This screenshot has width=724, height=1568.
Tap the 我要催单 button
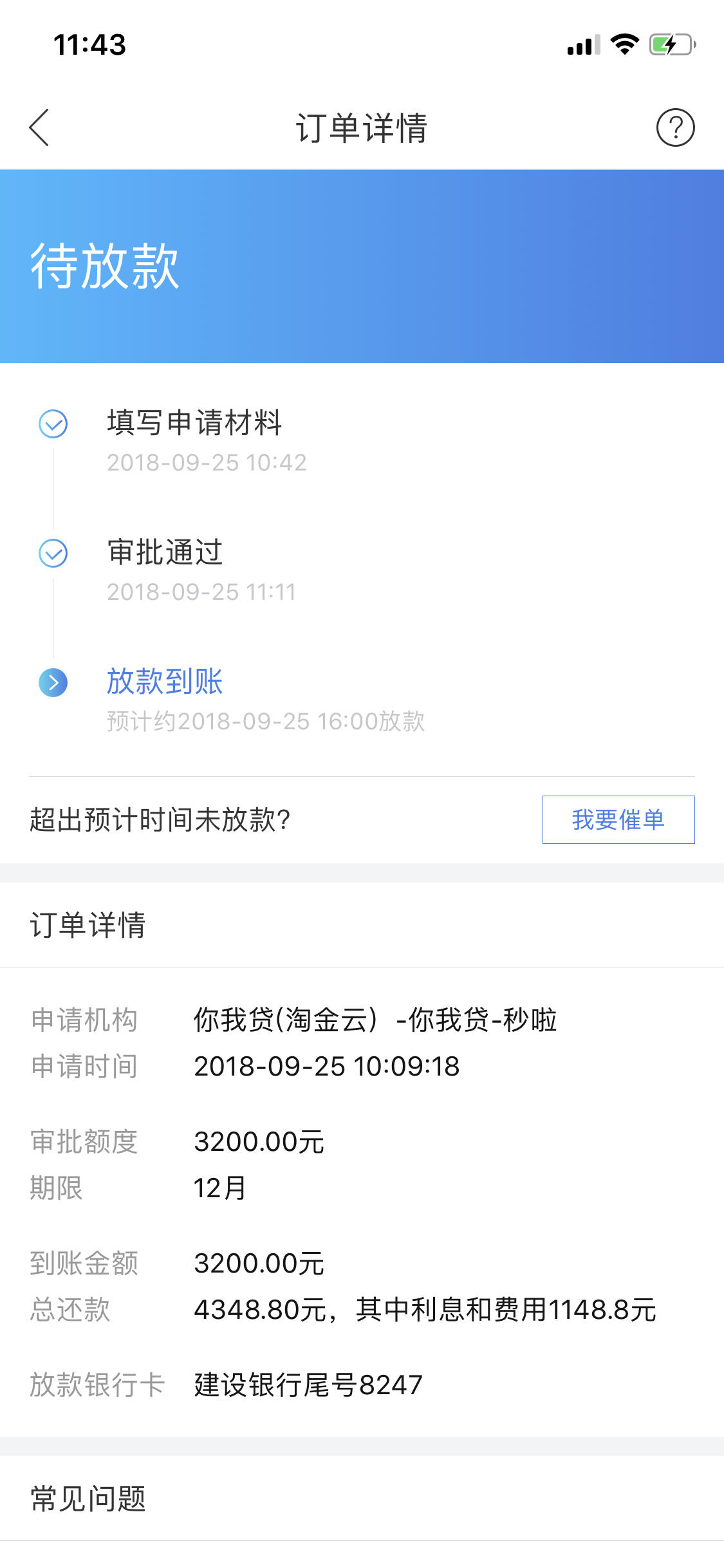point(618,819)
